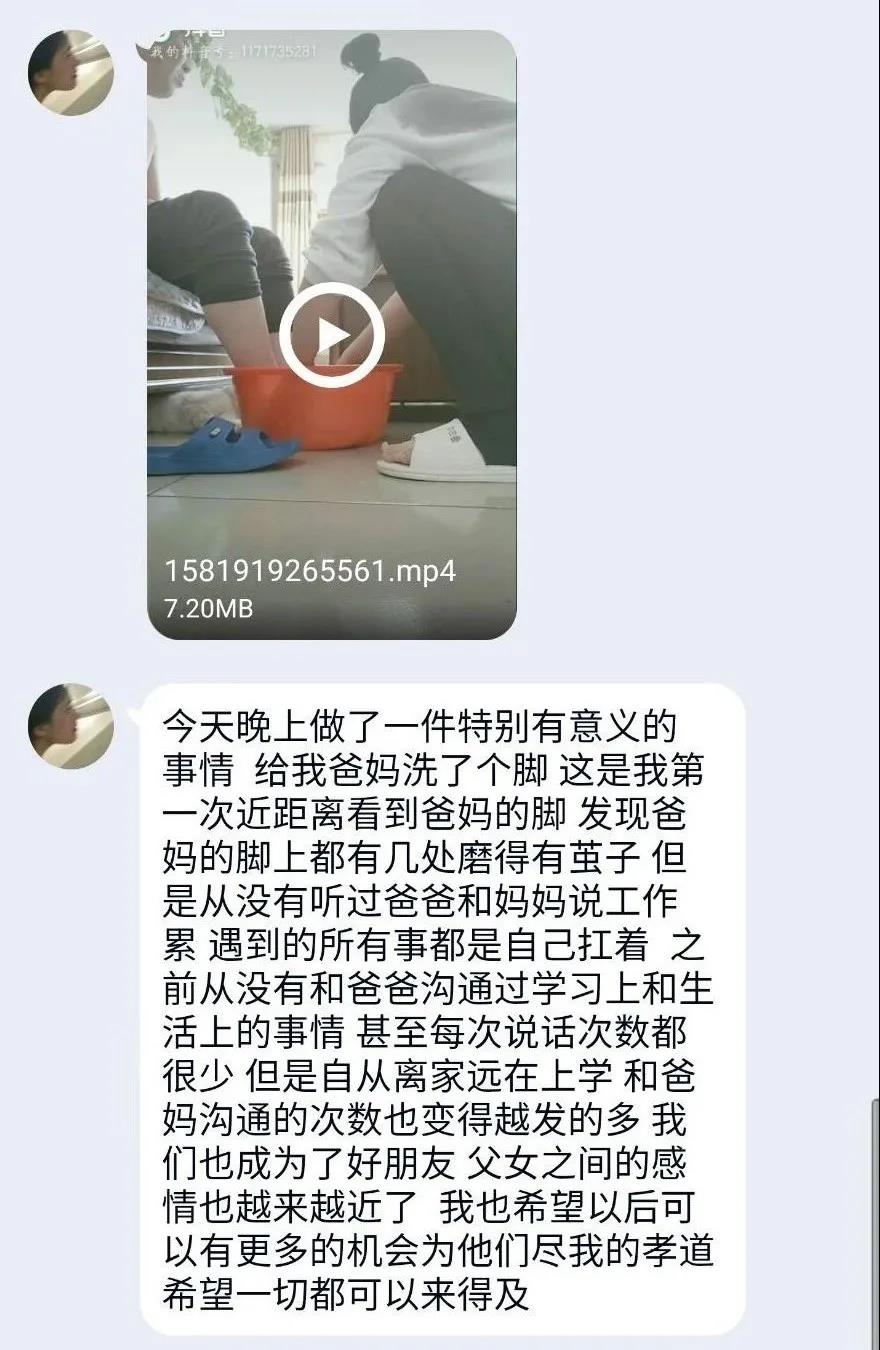
Task: Open the sender's avatar beside the video
Action: pos(70,72)
